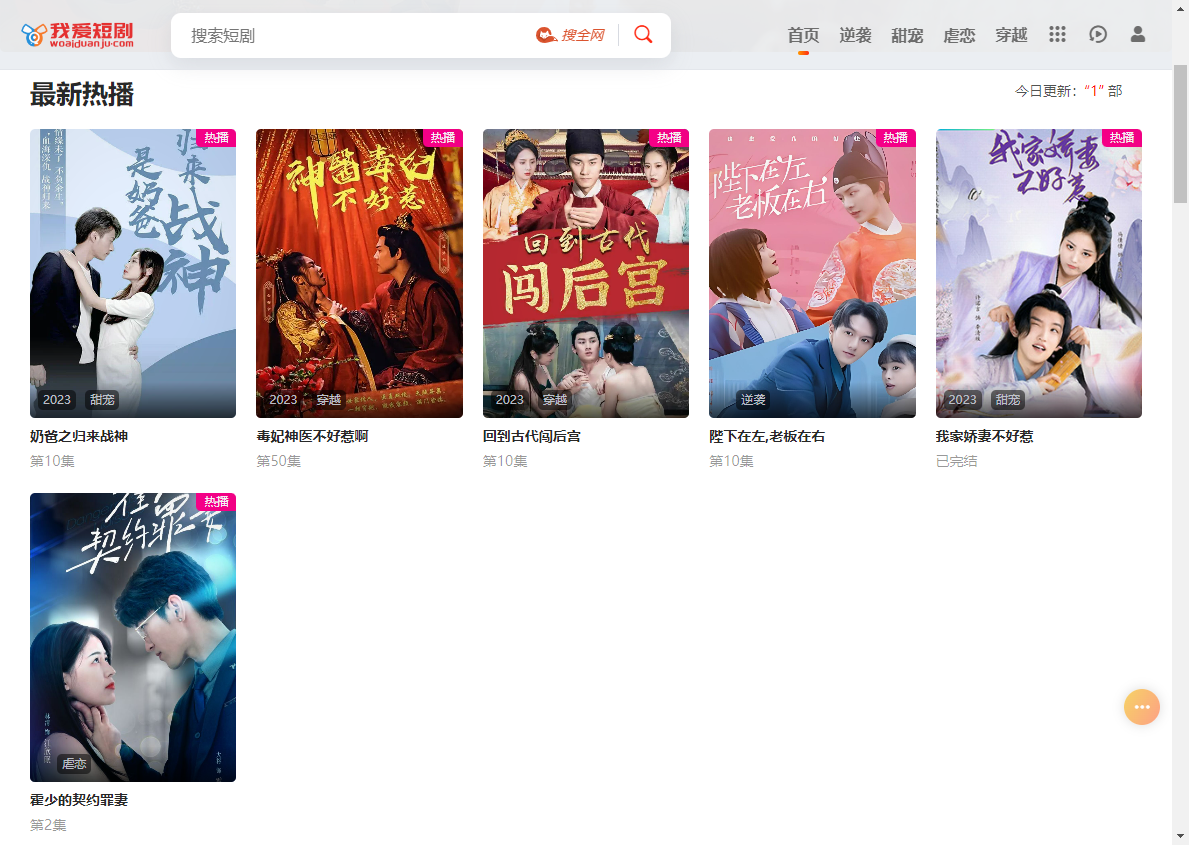Open the drama 我家娇妻不好惹

[1038, 273]
